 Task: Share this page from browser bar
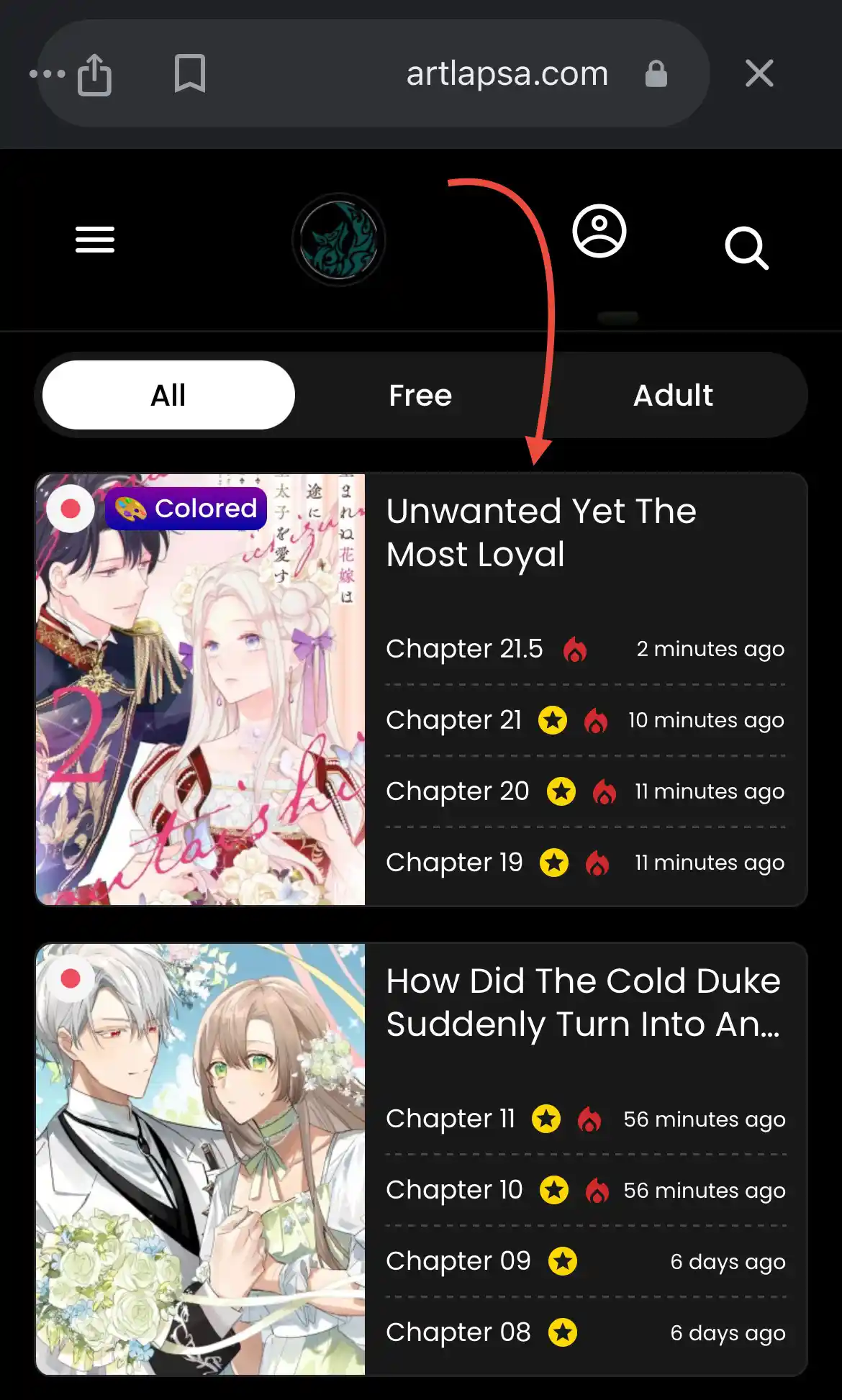pos(95,74)
